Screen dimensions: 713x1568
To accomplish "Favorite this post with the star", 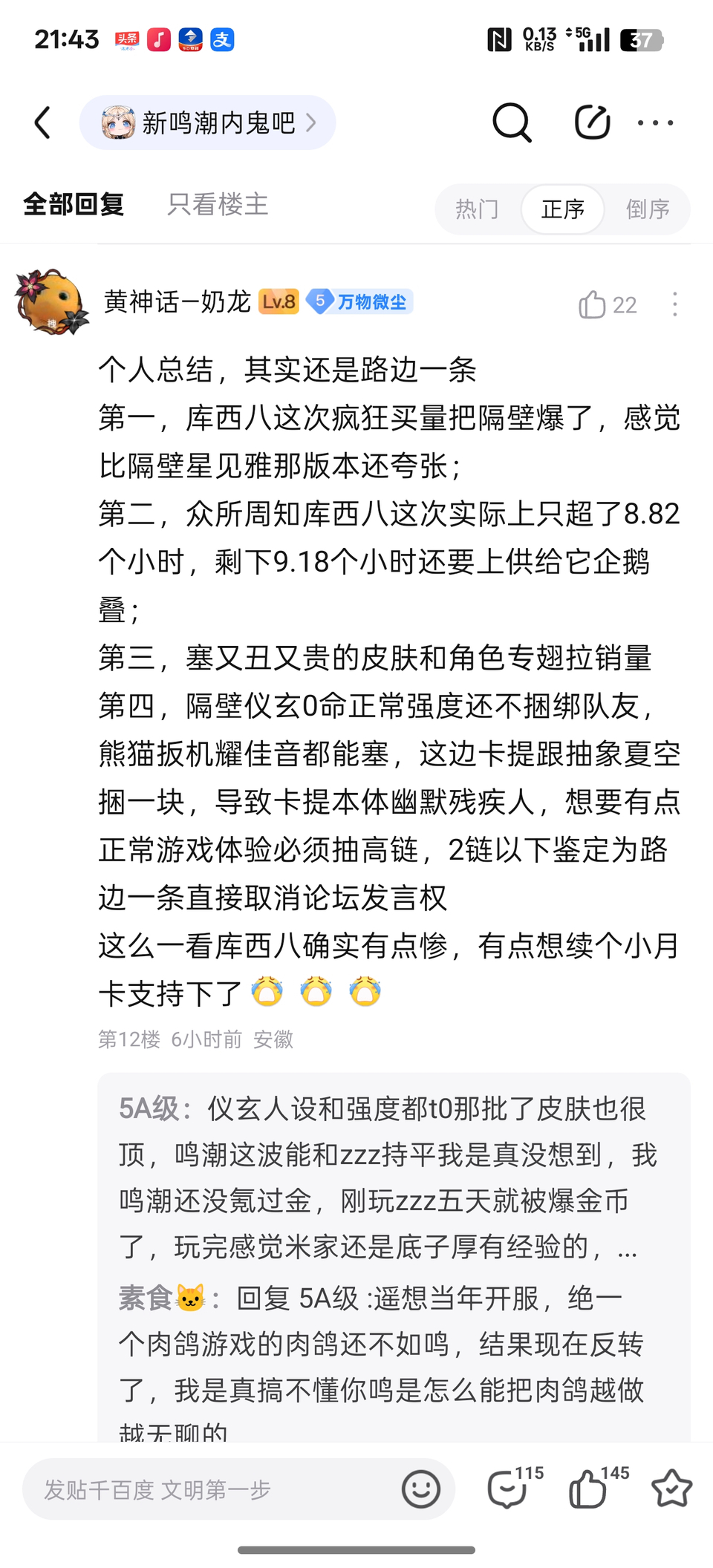I will [671, 1489].
